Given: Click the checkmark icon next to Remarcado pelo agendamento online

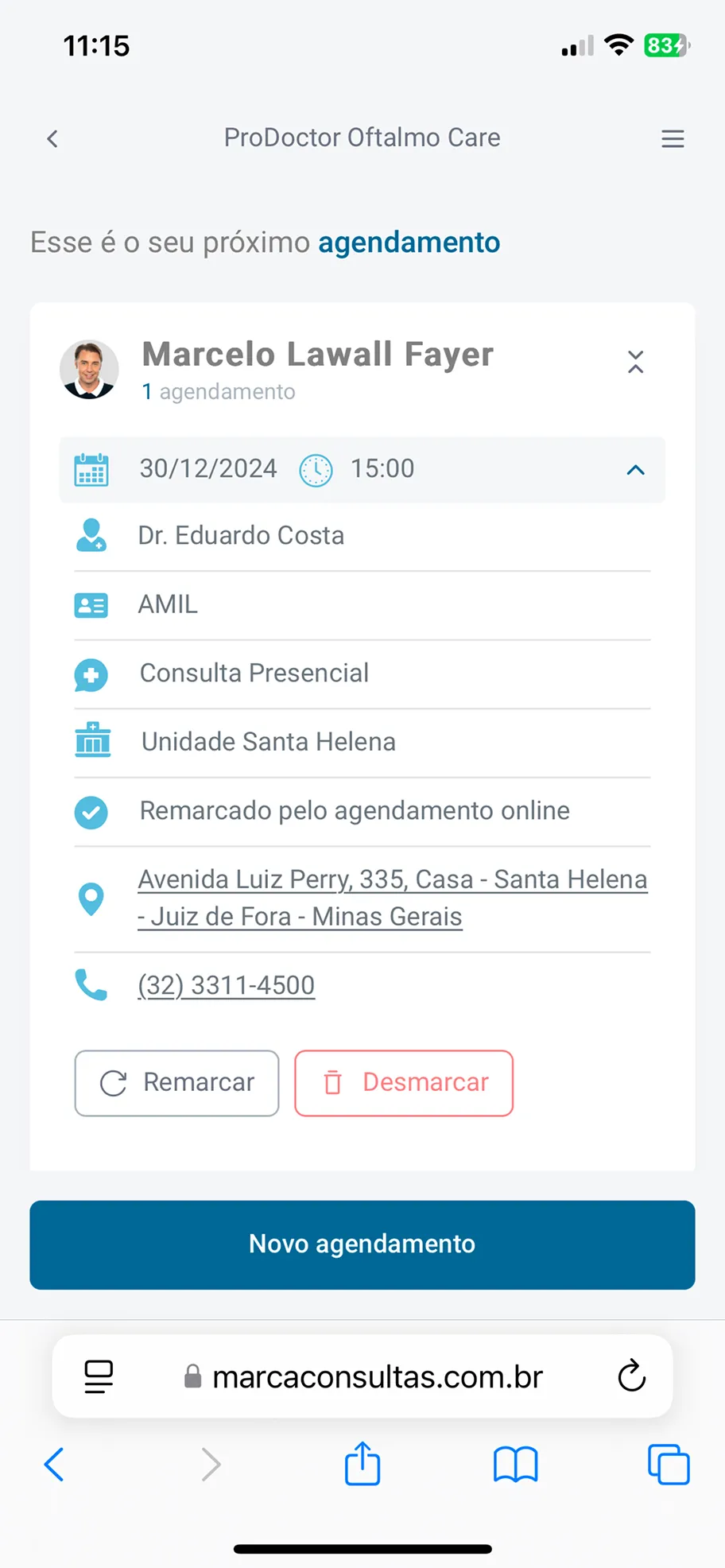Looking at the screenshot, I should [91, 812].
